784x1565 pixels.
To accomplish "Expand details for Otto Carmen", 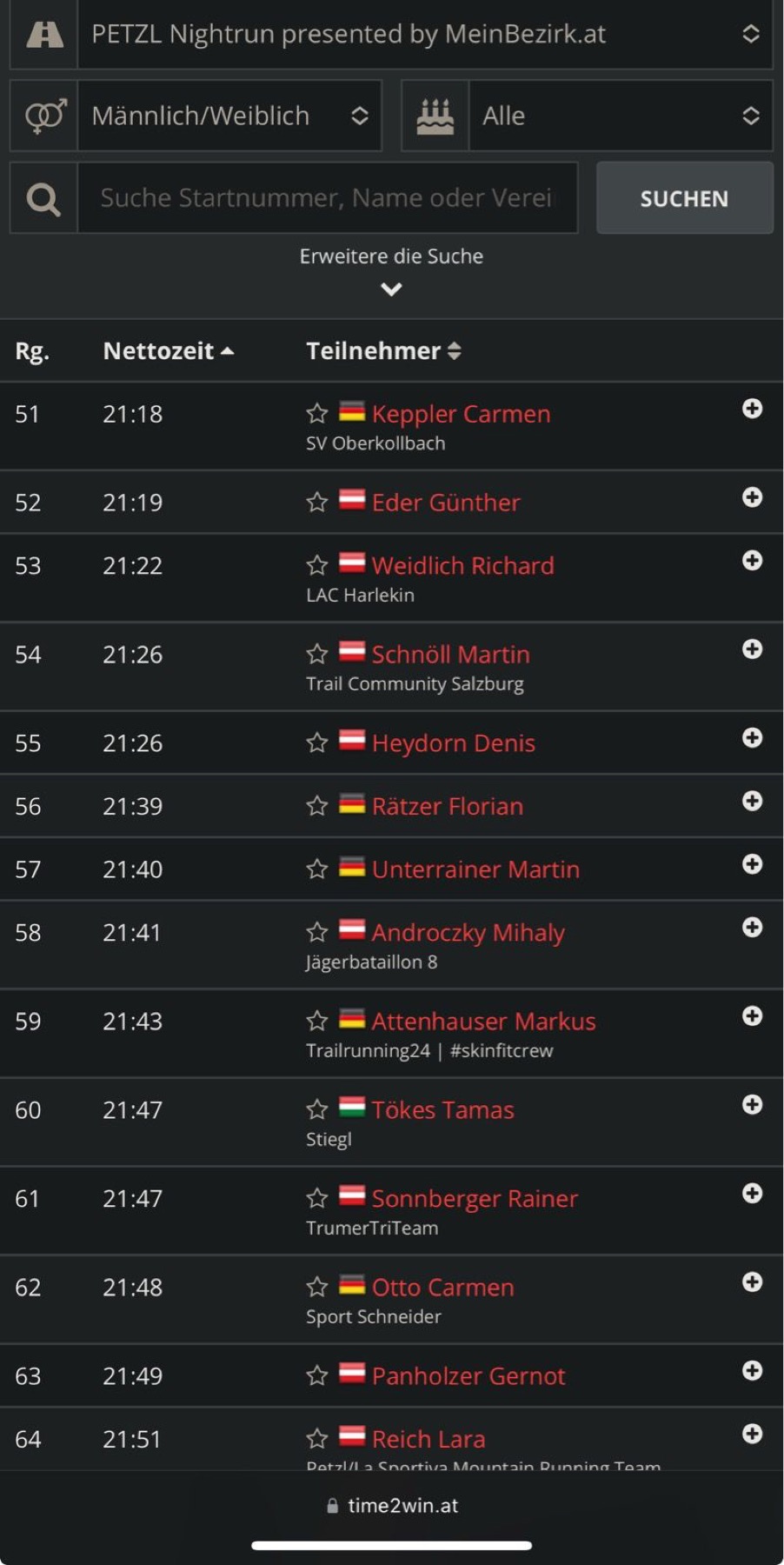I will pos(753,1282).
